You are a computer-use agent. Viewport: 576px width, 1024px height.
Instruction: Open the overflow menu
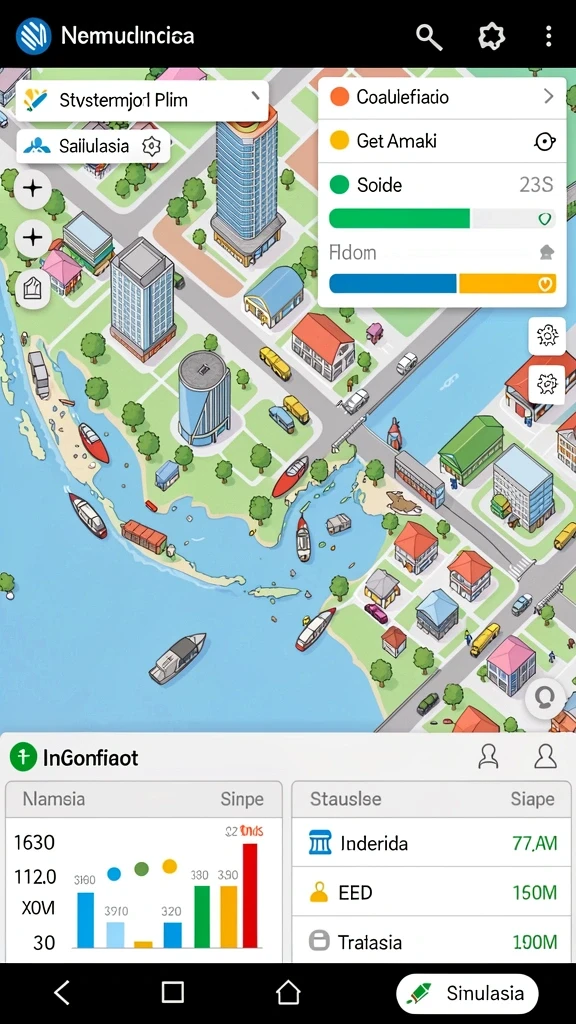click(549, 37)
